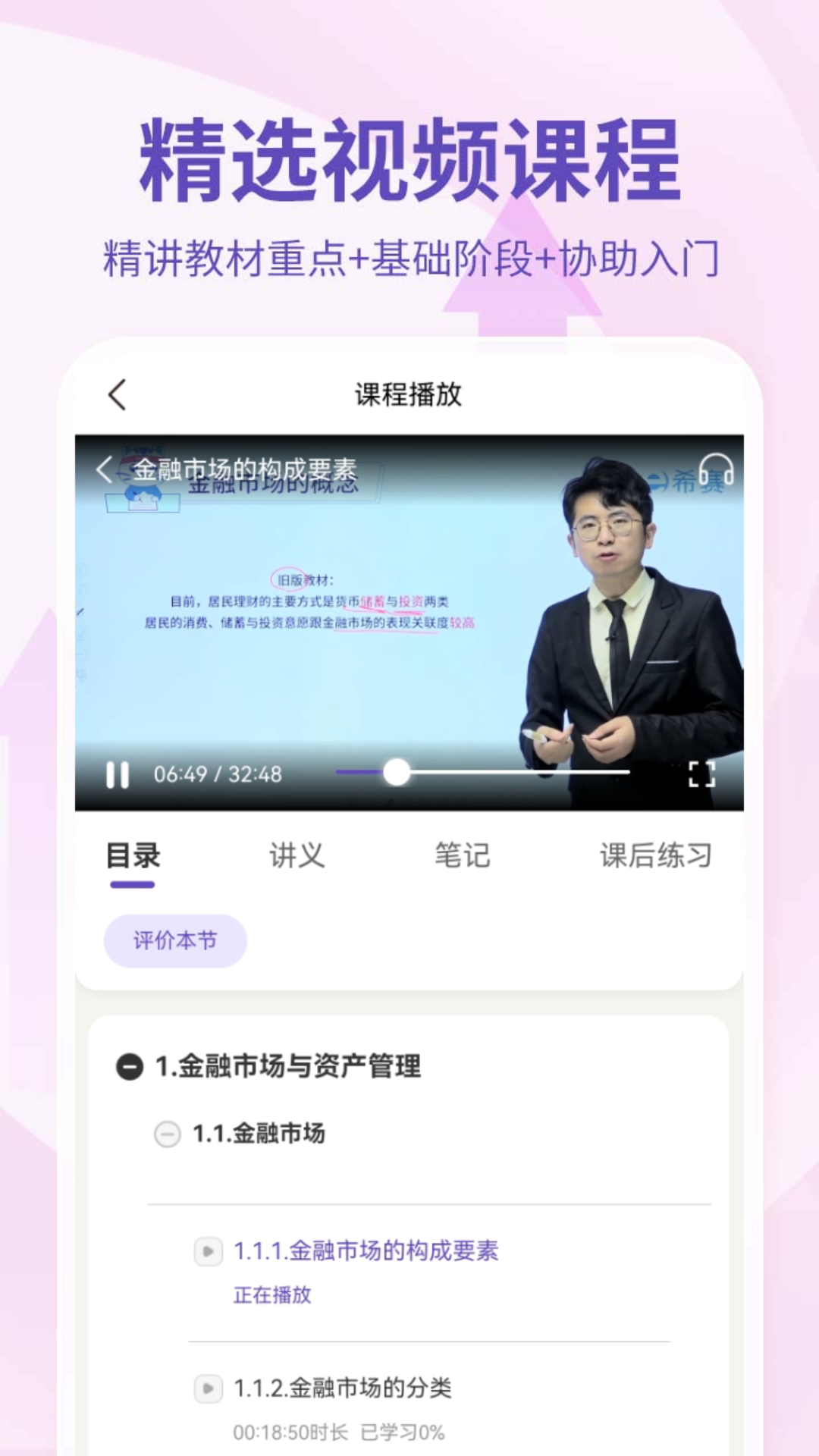Image resolution: width=819 pixels, height=1456 pixels.
Task: Switch to the 讲义 tab
Action: [x=296, y=855]
